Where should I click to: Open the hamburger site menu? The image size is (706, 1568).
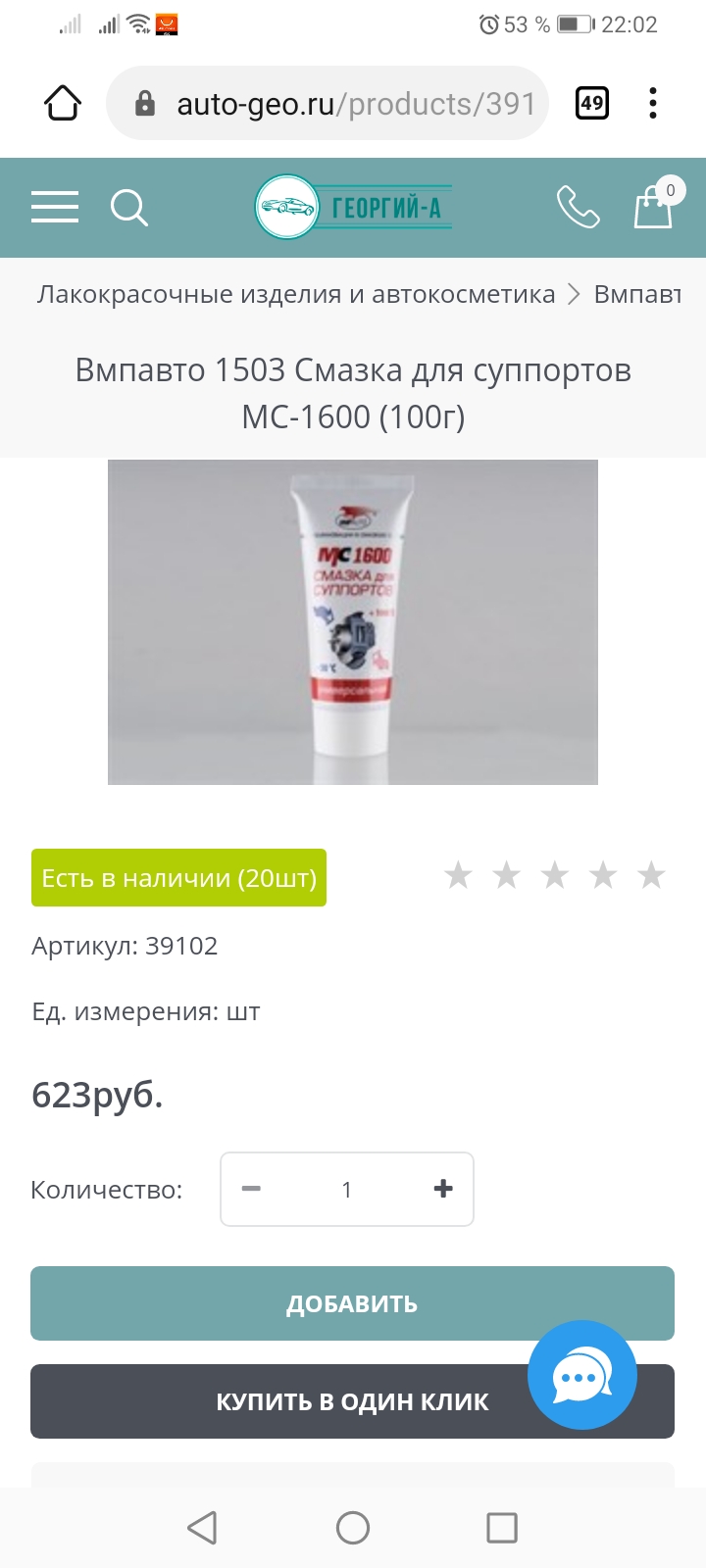click(55, 207)
